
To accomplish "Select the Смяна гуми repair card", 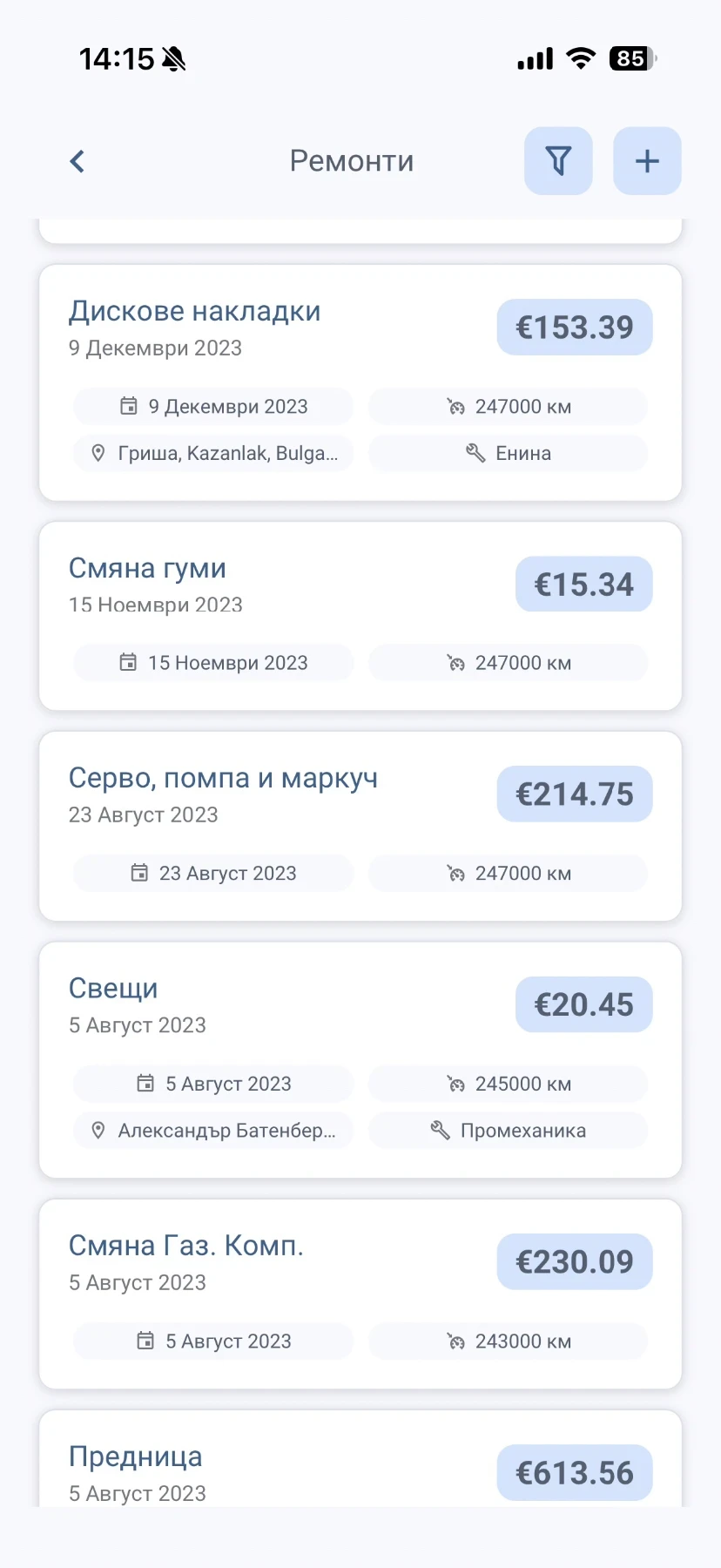I will (146, 568).
